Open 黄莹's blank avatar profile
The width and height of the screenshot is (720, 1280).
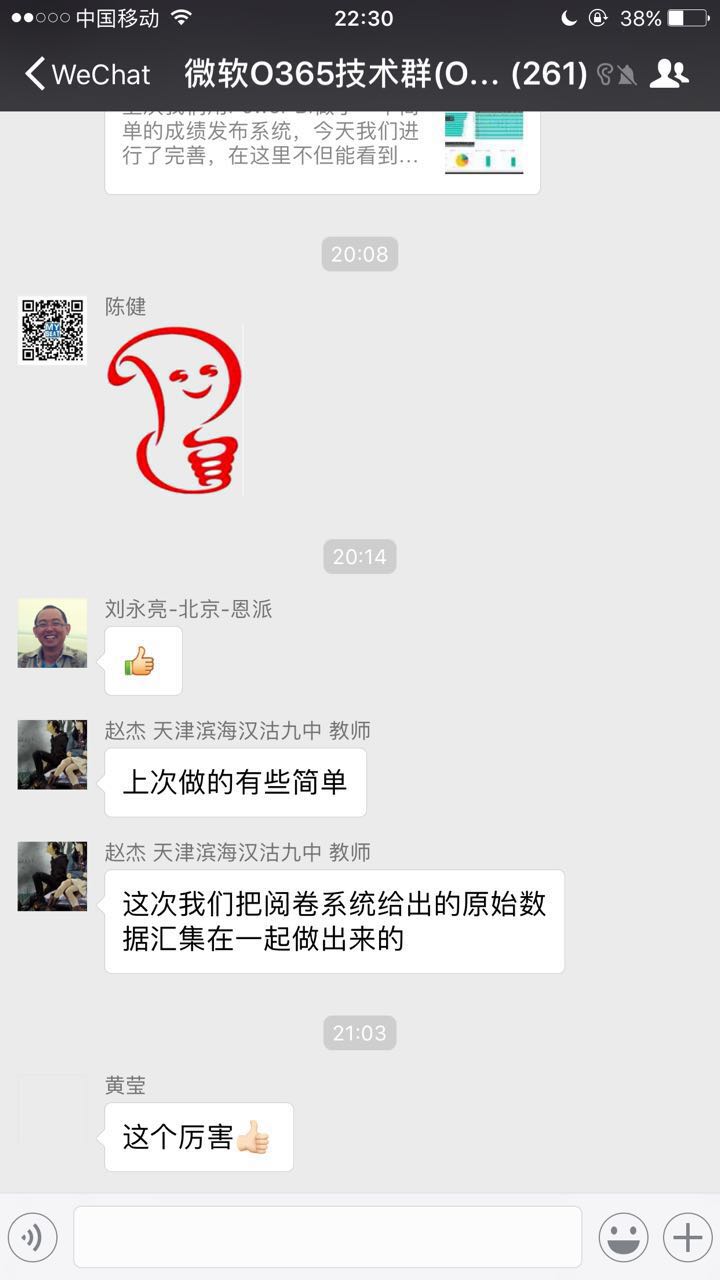[x=52, y=1109]
